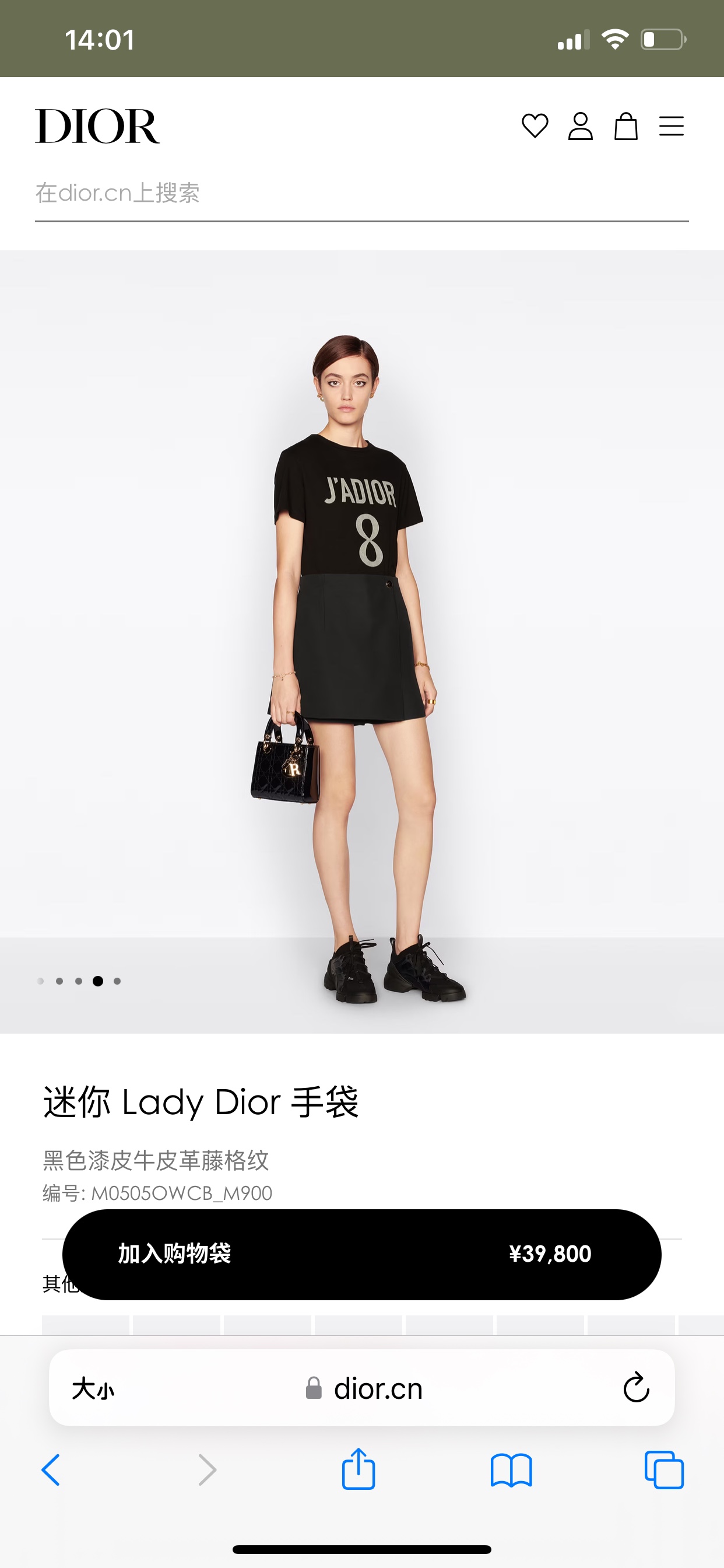Tap the dior.cn search field
The width and height of the screenshot is (724, 1568).
361,194
